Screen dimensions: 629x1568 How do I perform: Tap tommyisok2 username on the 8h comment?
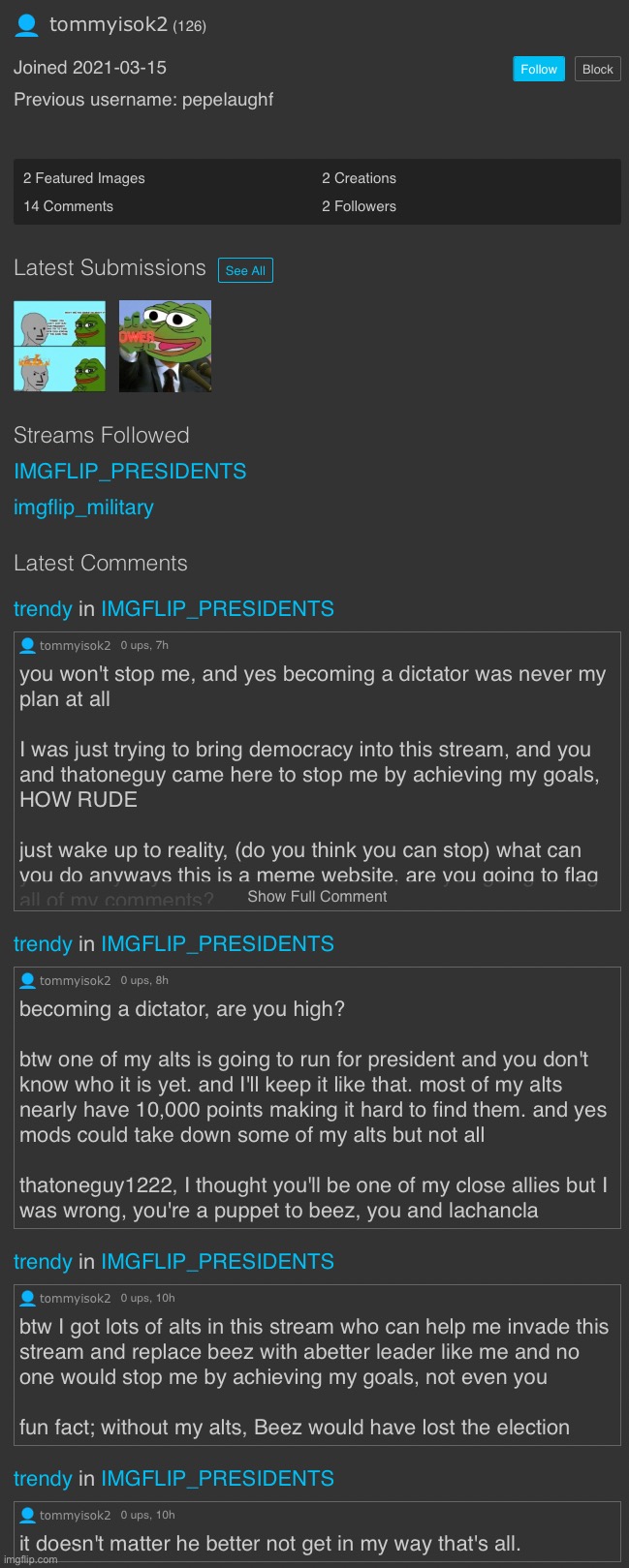click(75, 980)
